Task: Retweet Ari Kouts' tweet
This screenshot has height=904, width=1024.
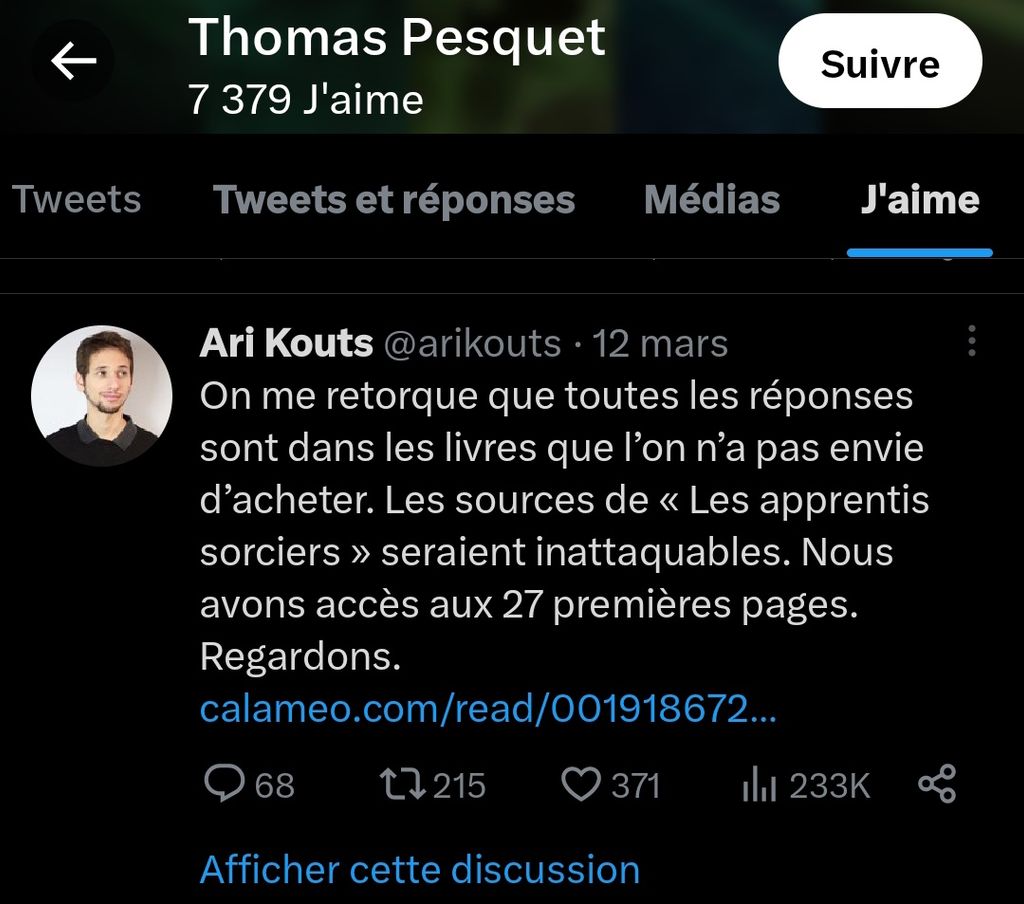Action: click(x=406, y=785)
